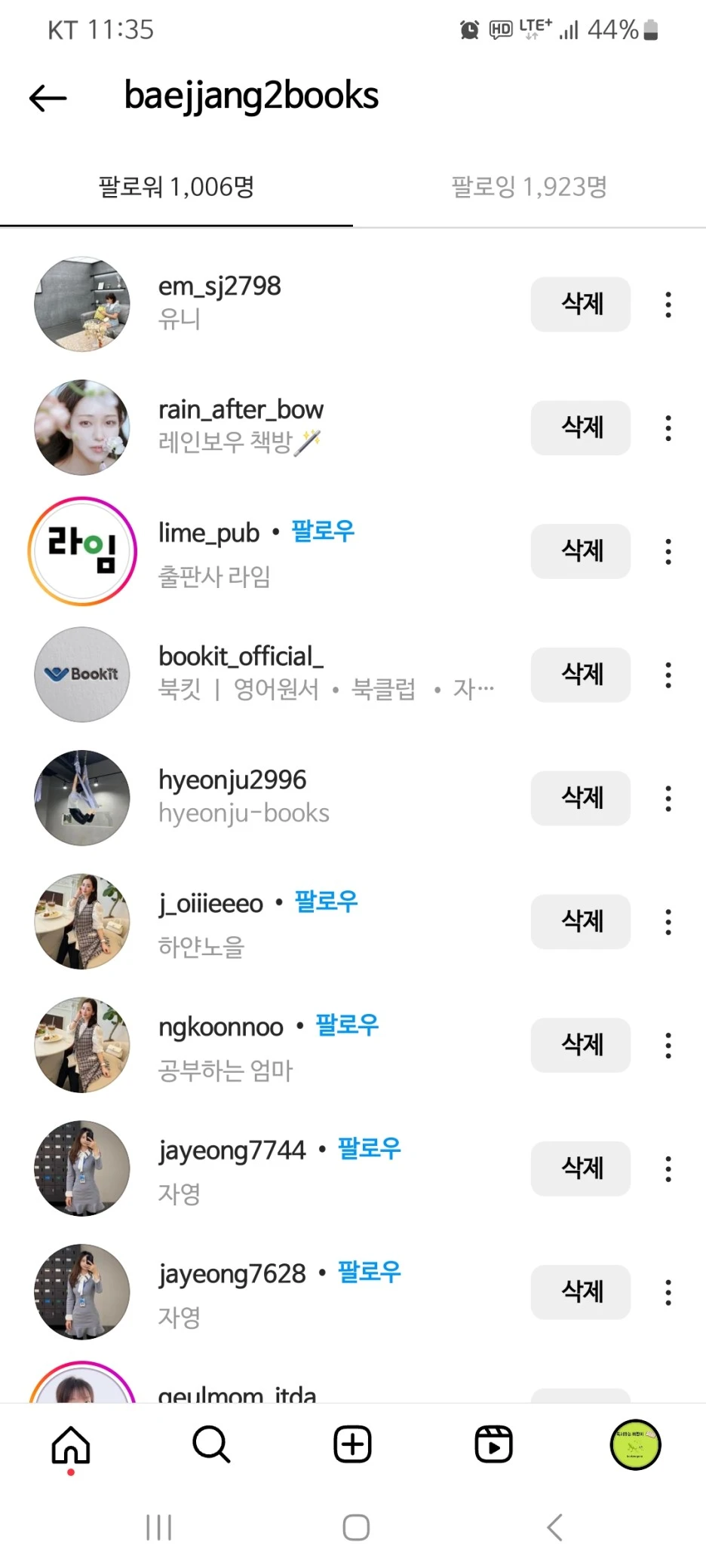Viewport: 706px width, 1568px height.
Task: Go to the Instagram home feed
Action: tap(71, 1444)
